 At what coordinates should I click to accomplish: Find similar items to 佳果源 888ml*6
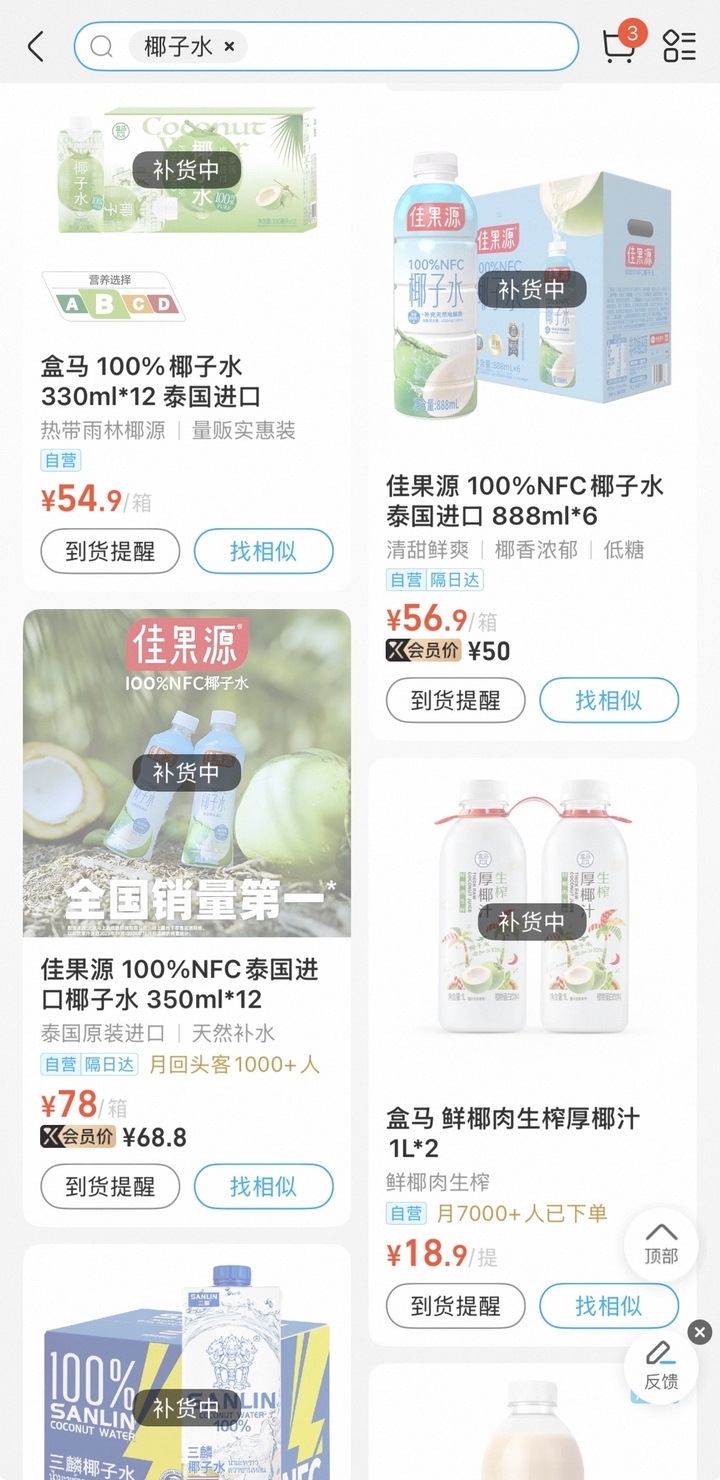[x=608, y=700]
